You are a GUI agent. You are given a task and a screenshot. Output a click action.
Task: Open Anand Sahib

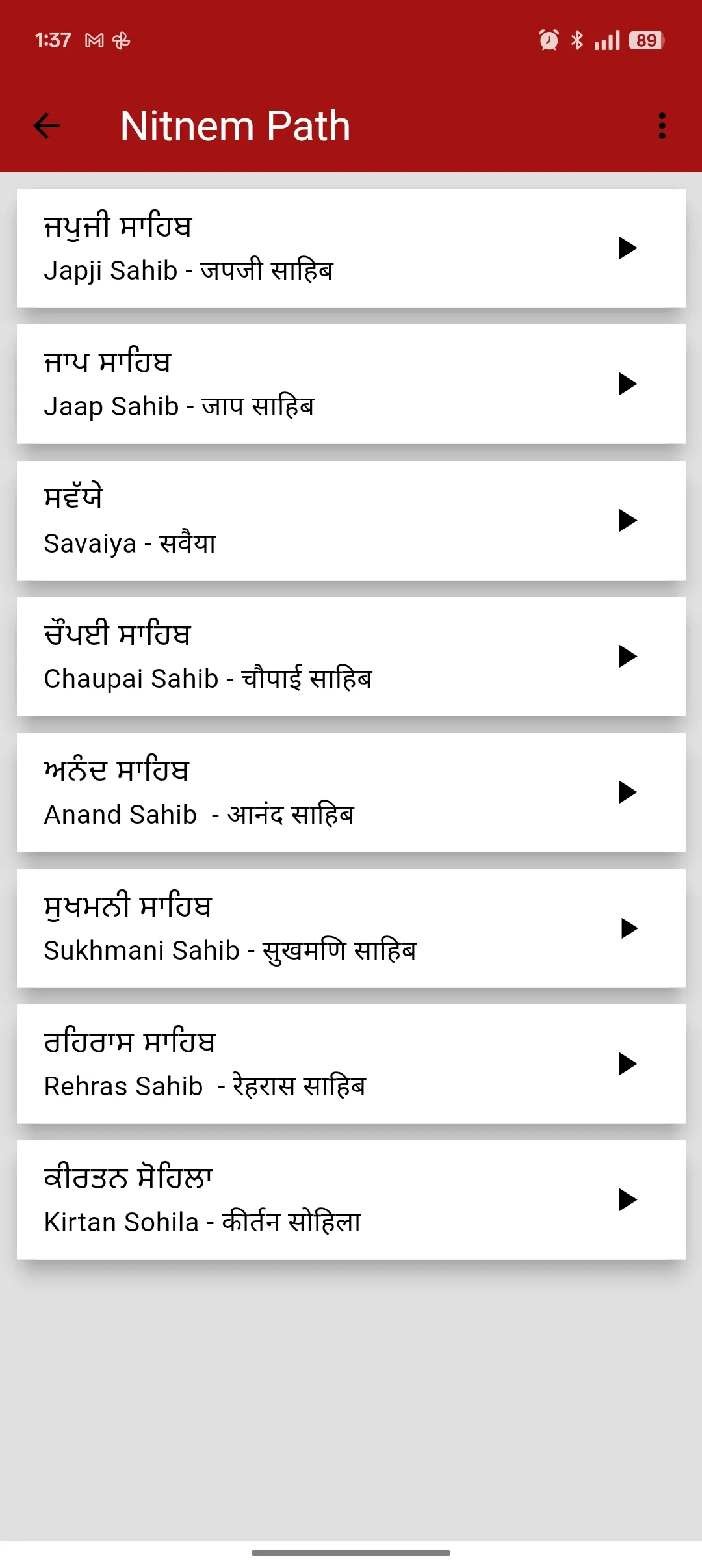click(x=351, y=792)
